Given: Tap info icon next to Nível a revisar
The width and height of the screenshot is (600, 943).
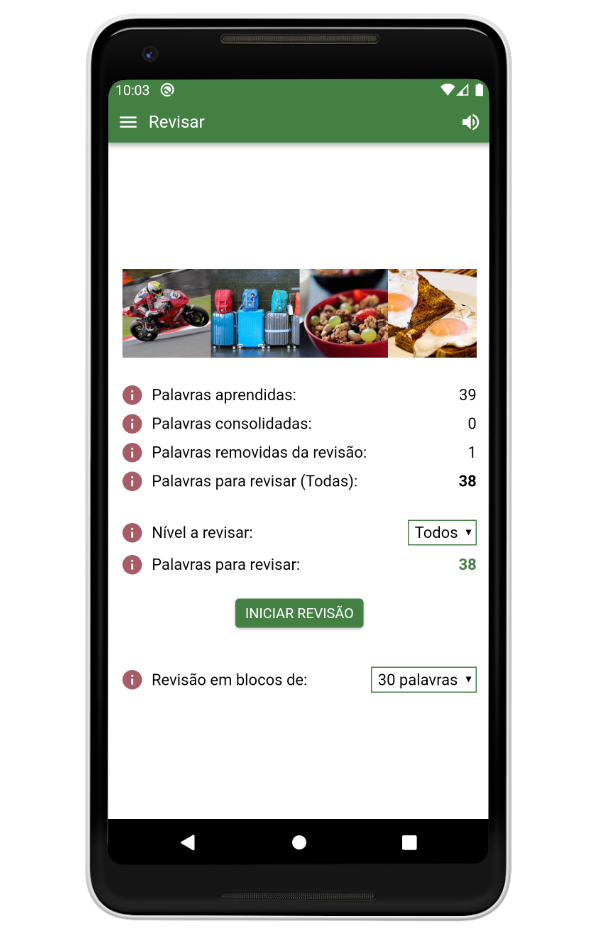Looking at the screenshot, I should pyautogui.click(x=131, y=533).
